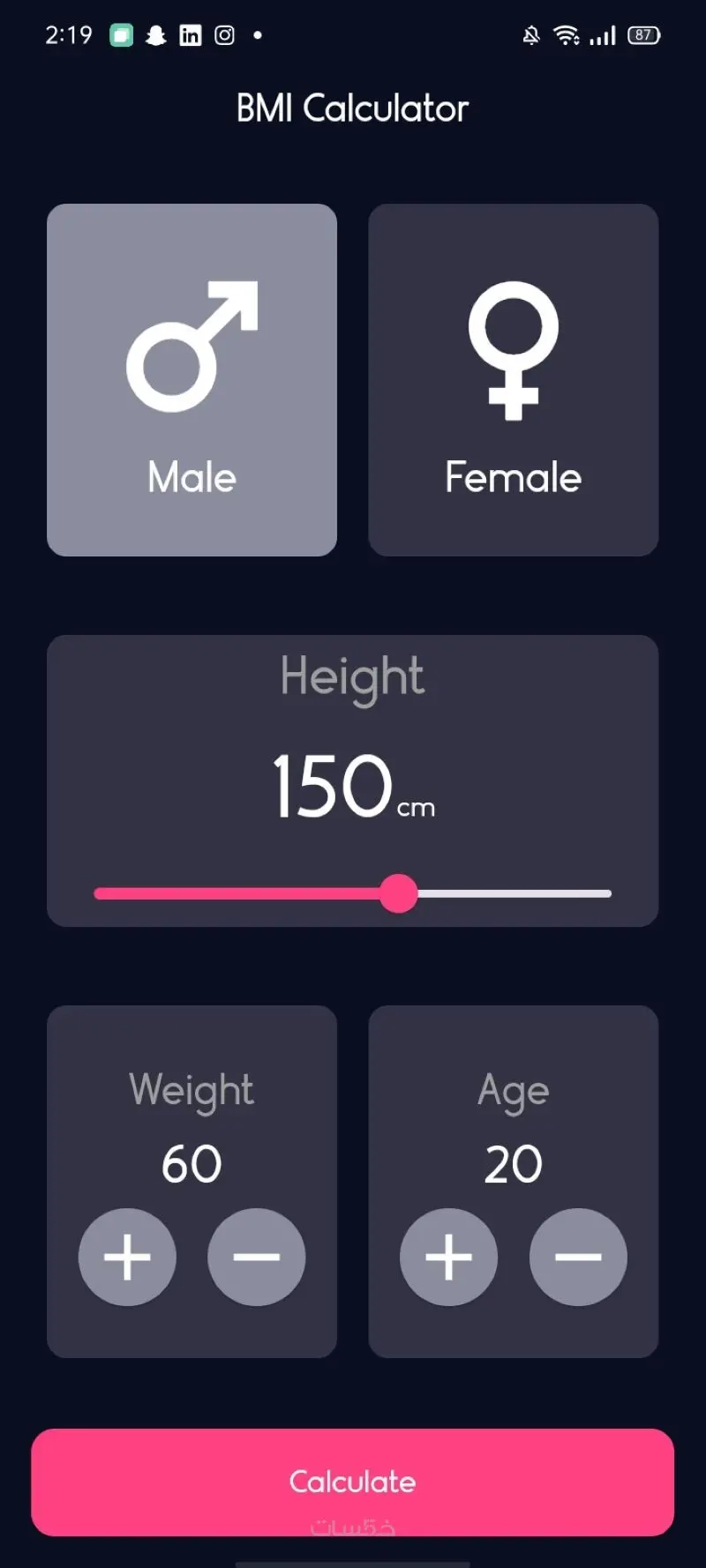Viewport: 706px width, 1568px height.
Task: Decrease the Age value with minus
Action: click(578, 1256)
